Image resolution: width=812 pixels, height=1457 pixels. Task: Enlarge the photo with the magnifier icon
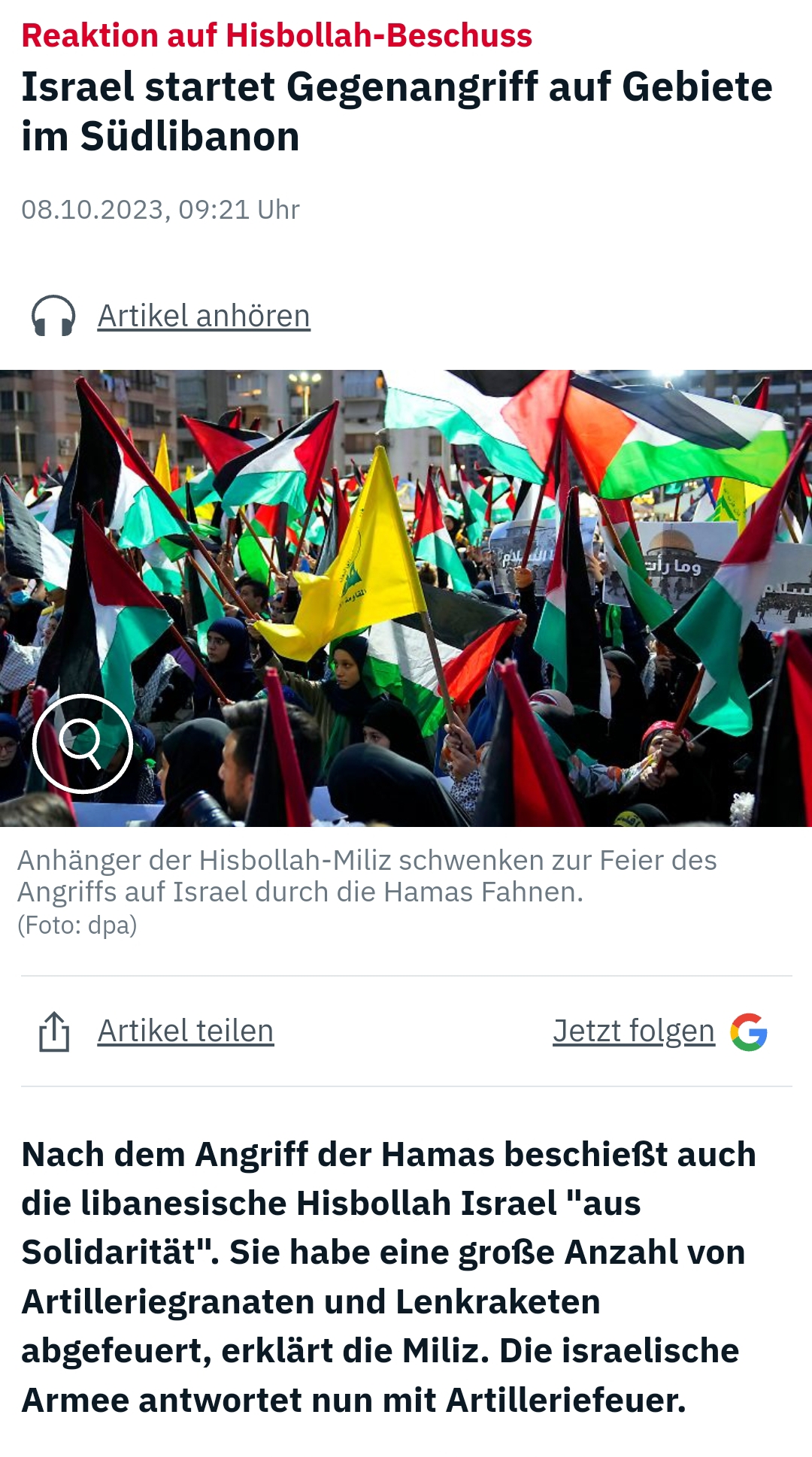(83, 744)
